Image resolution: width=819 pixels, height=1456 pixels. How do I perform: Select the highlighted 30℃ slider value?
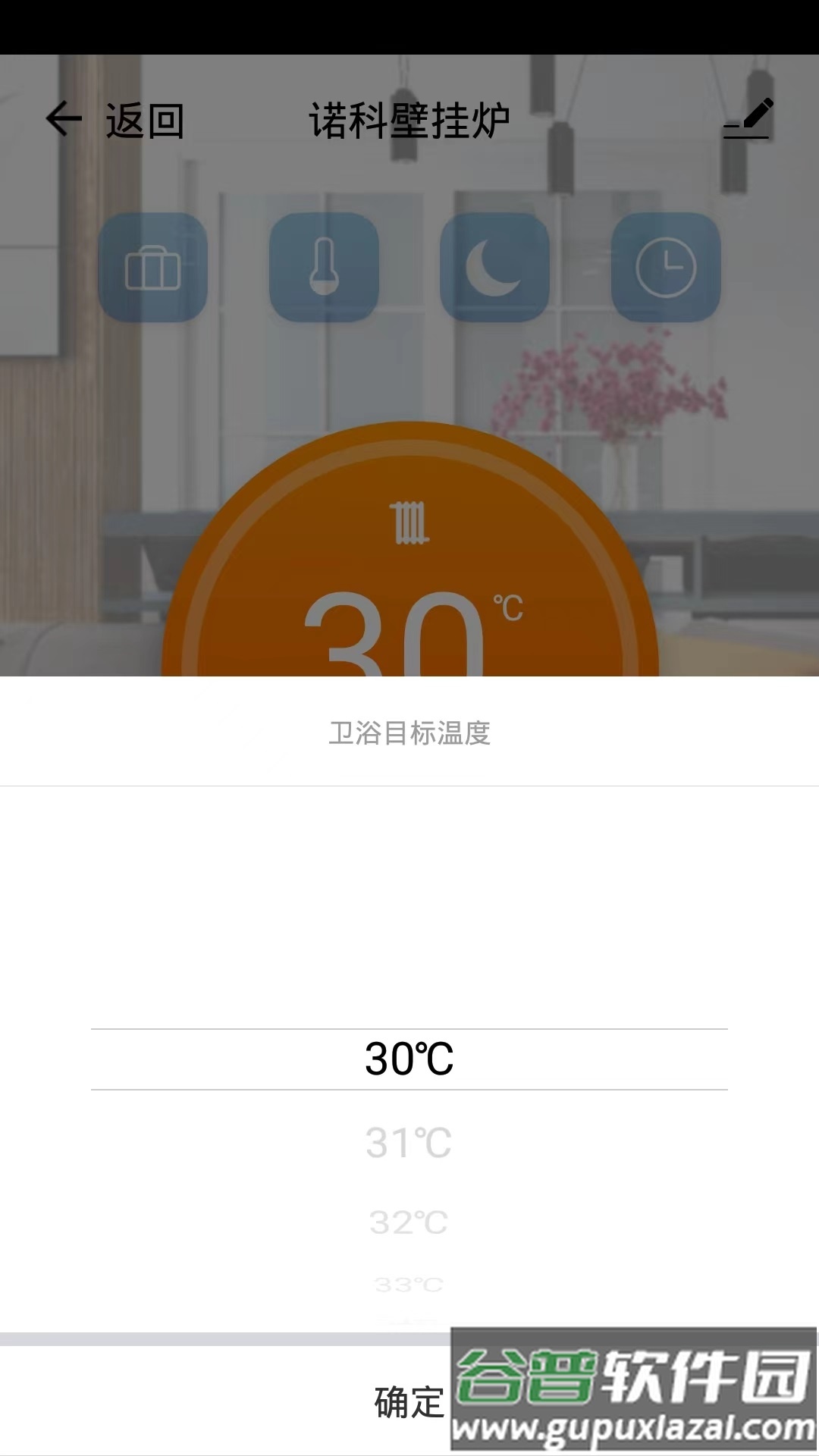click(408, 1059)
